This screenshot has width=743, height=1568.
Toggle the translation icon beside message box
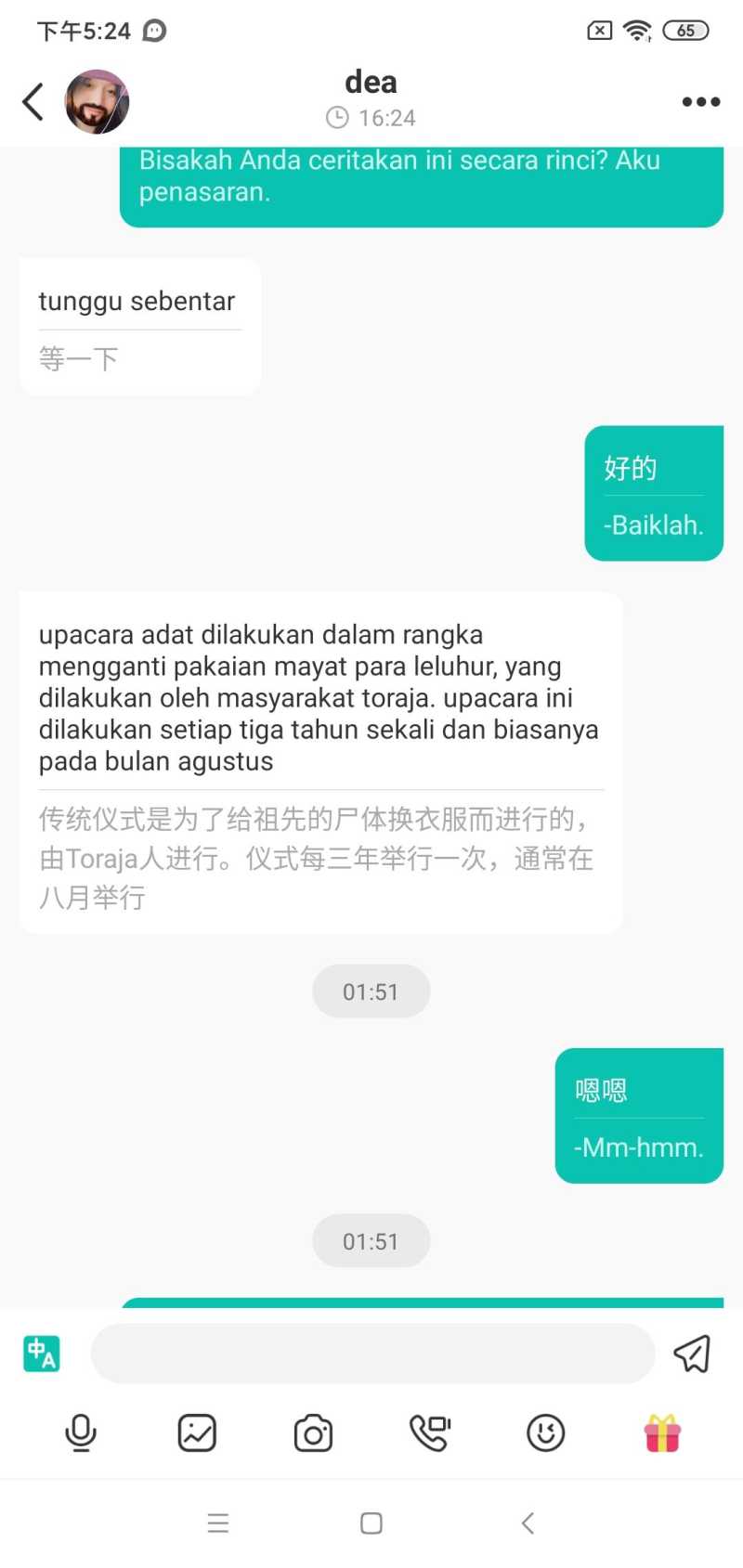[x=42, y=1354]
